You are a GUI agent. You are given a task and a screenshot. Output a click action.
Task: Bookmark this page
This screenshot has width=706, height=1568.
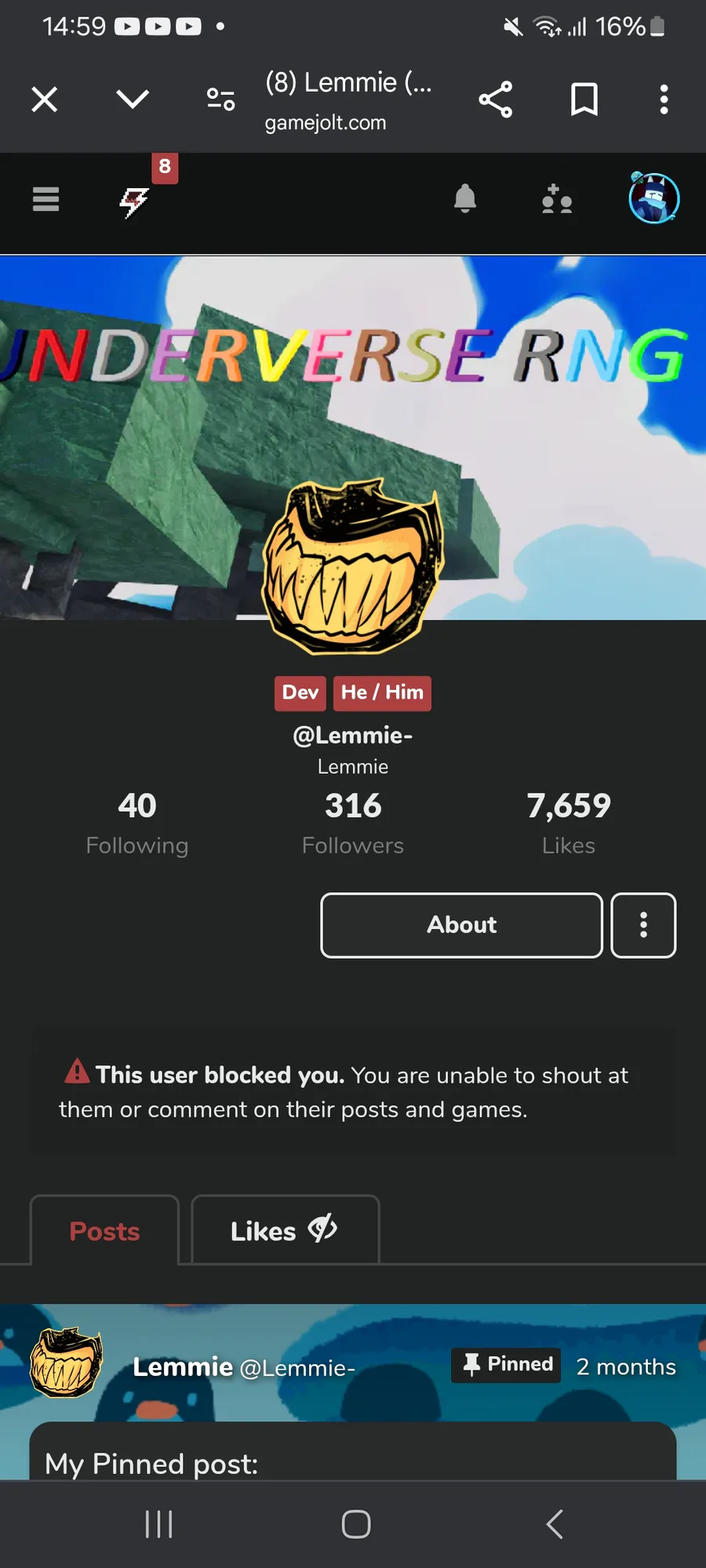tap(584, 100)
